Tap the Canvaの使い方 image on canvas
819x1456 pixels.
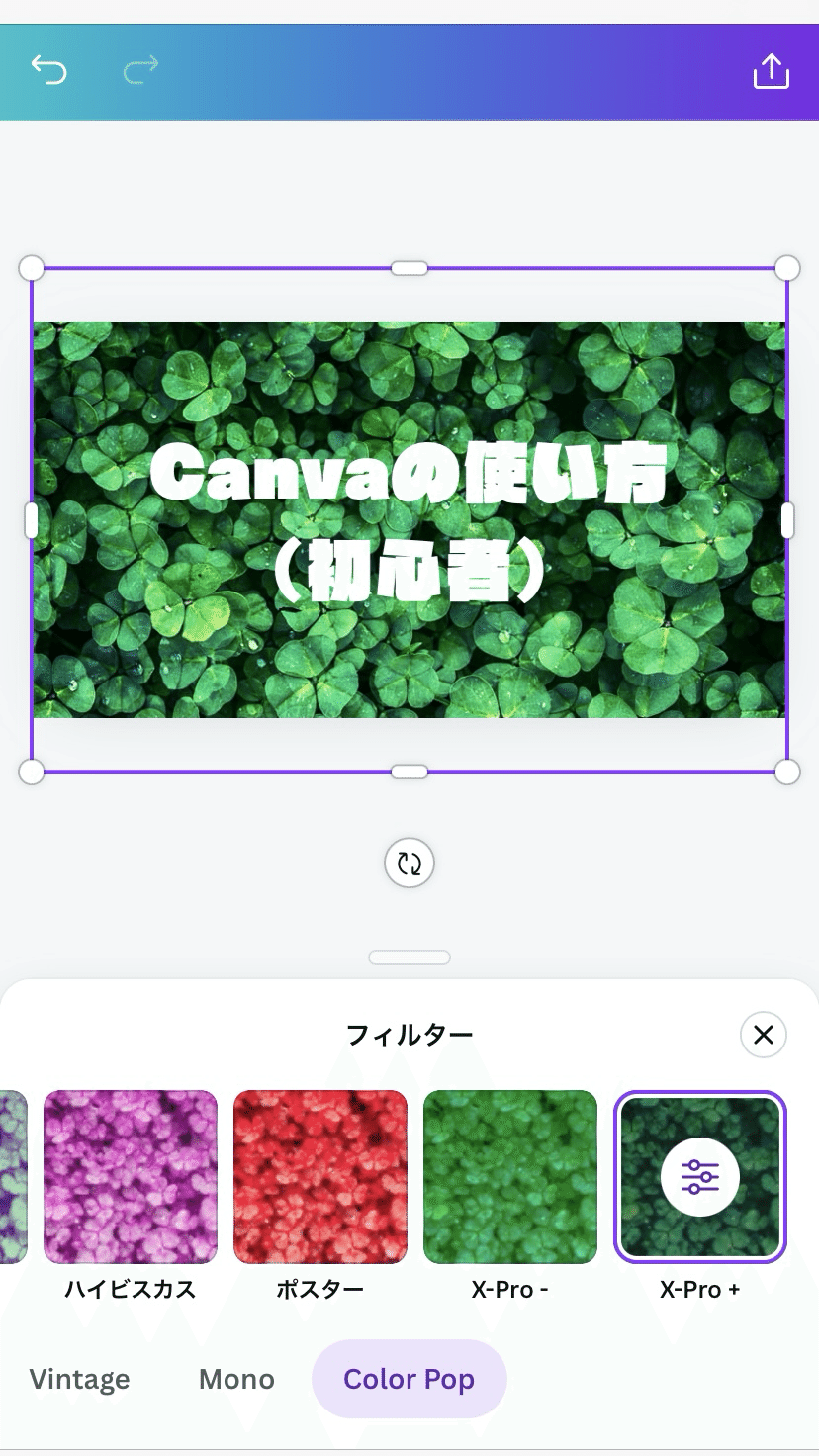409,520
